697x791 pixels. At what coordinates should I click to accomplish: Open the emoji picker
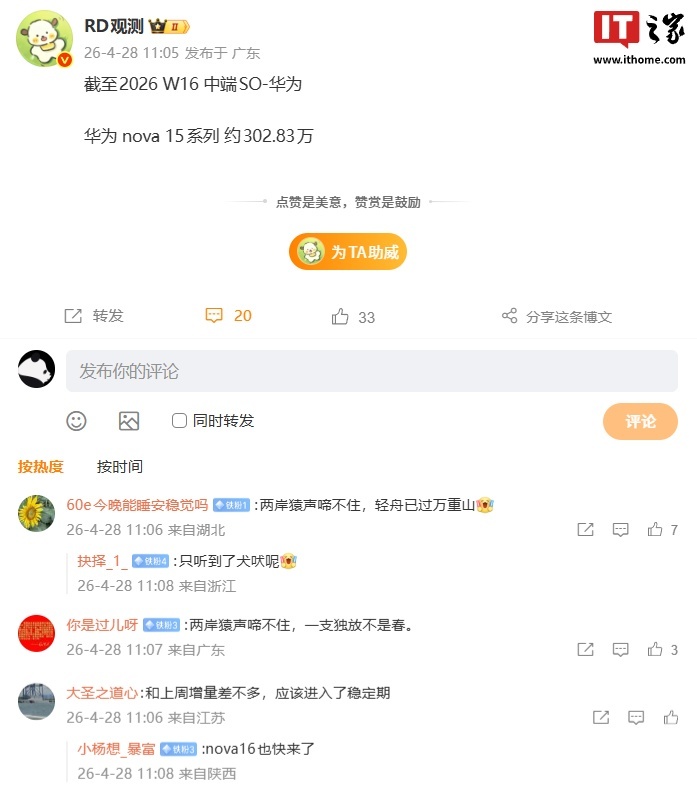tap(77, 421)
